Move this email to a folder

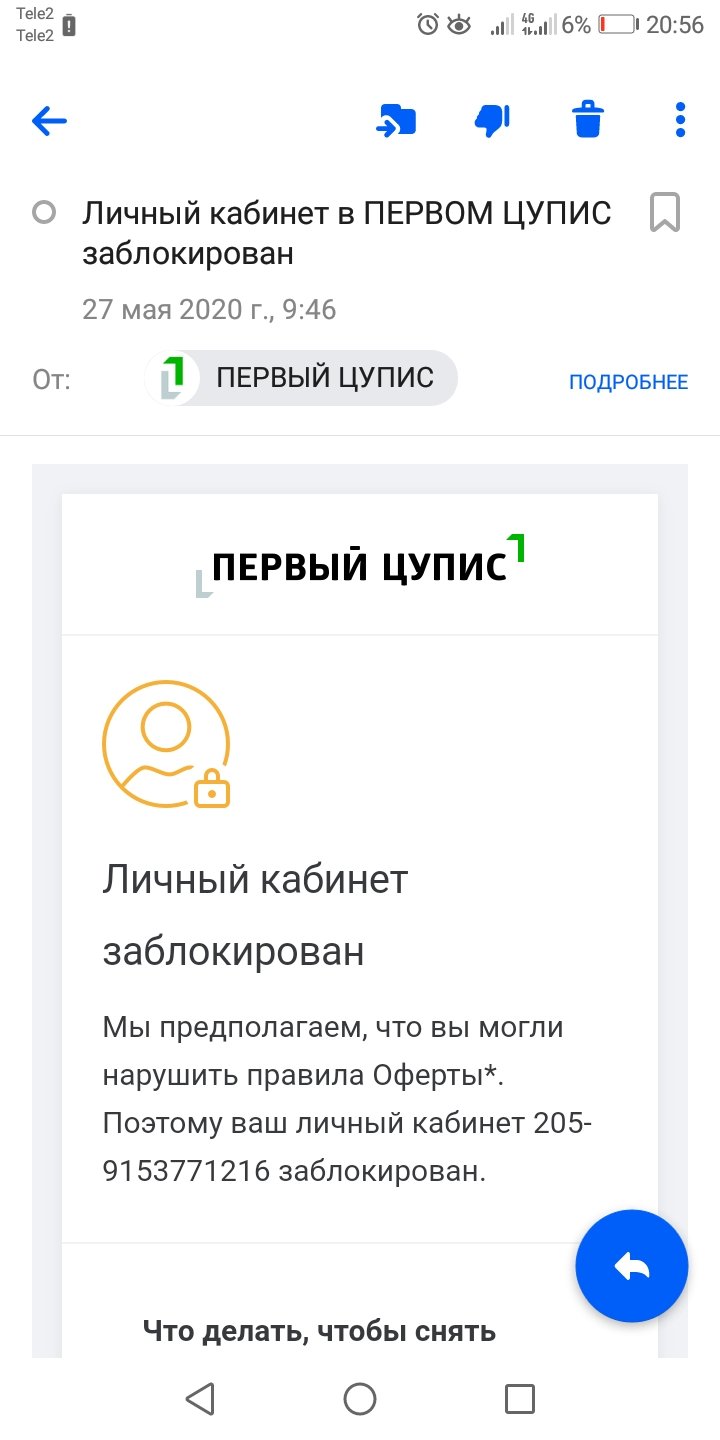coord(396,121)
